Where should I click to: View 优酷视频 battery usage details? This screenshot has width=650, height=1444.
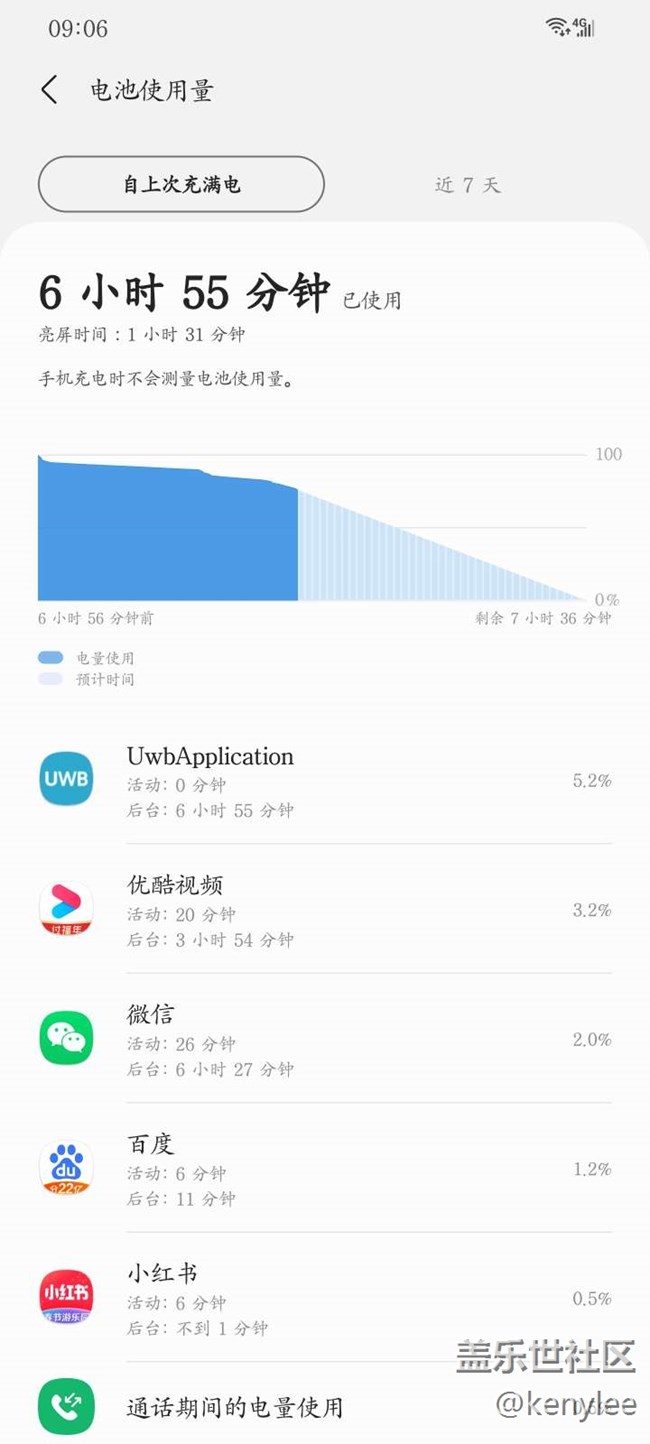[x=325, y=910]
